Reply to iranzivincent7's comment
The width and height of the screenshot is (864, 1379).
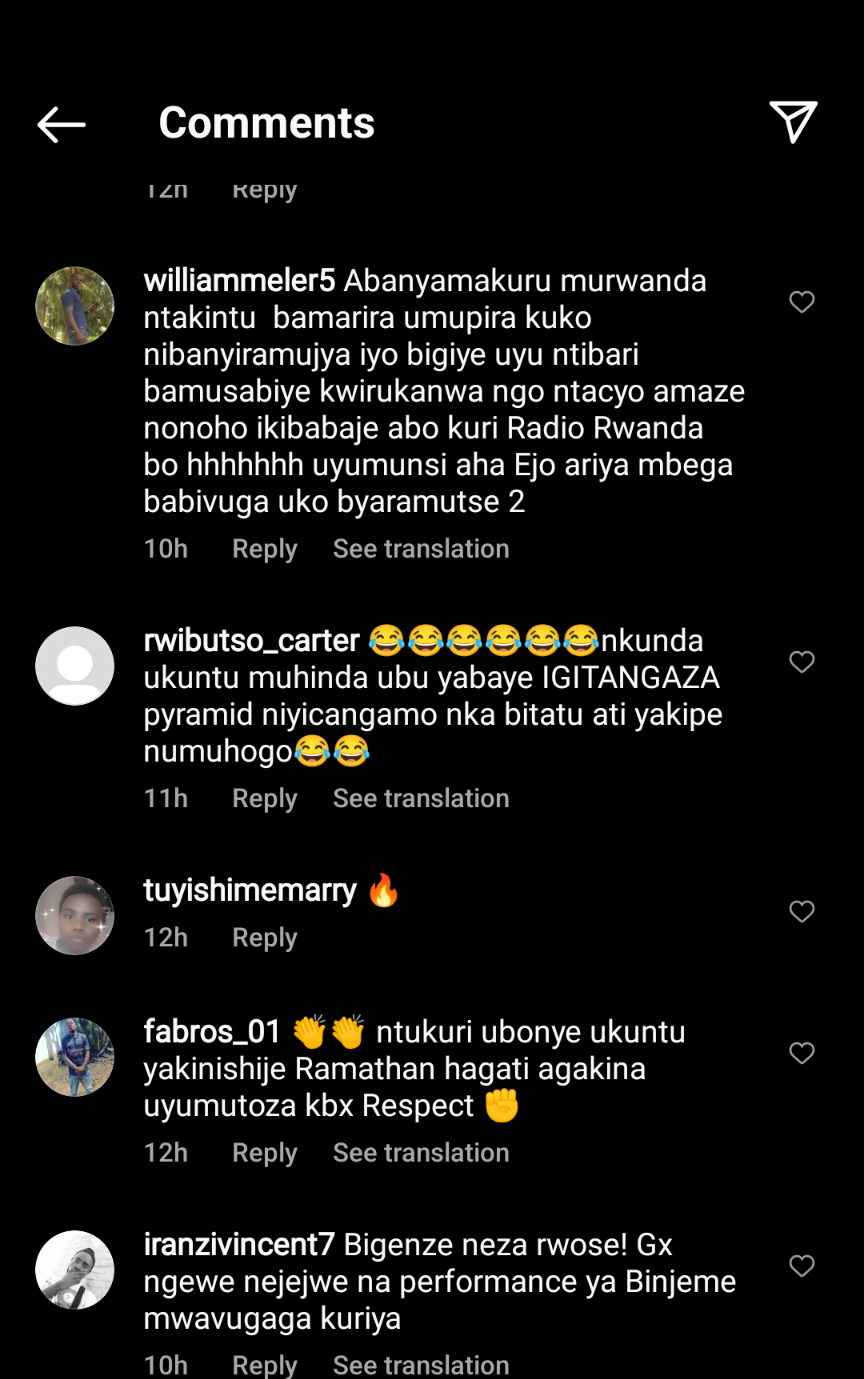pos(264,1364)
